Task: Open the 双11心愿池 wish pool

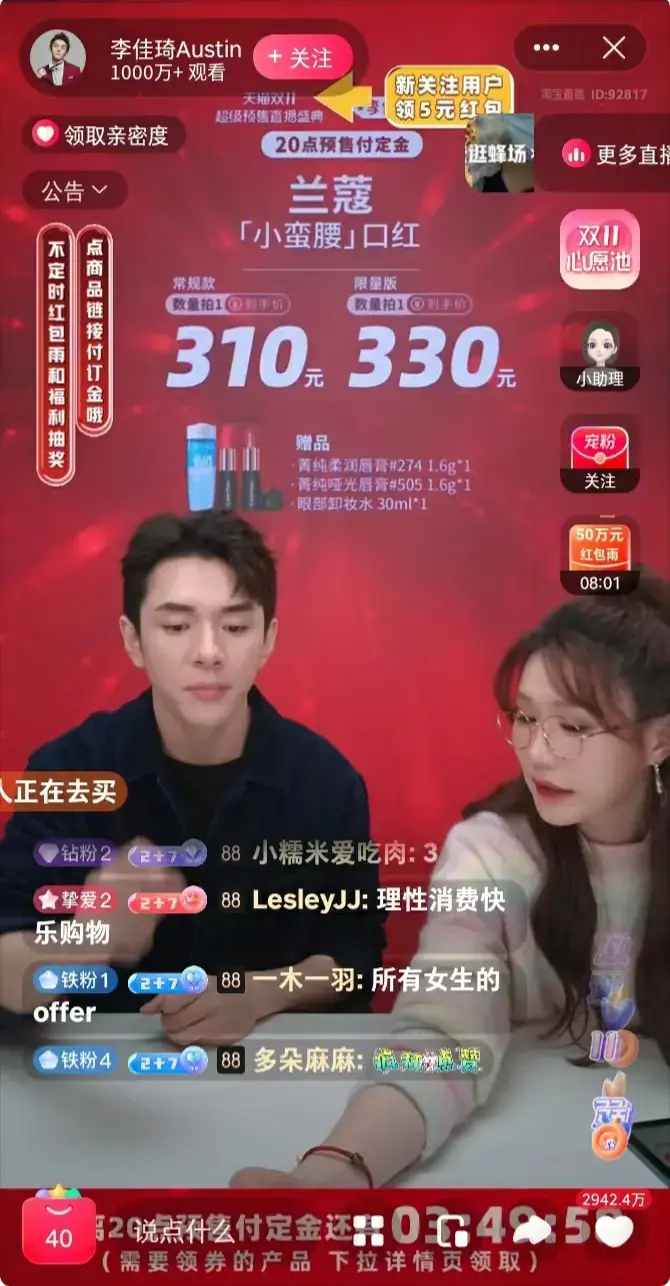Action: [x=600, y=249]
